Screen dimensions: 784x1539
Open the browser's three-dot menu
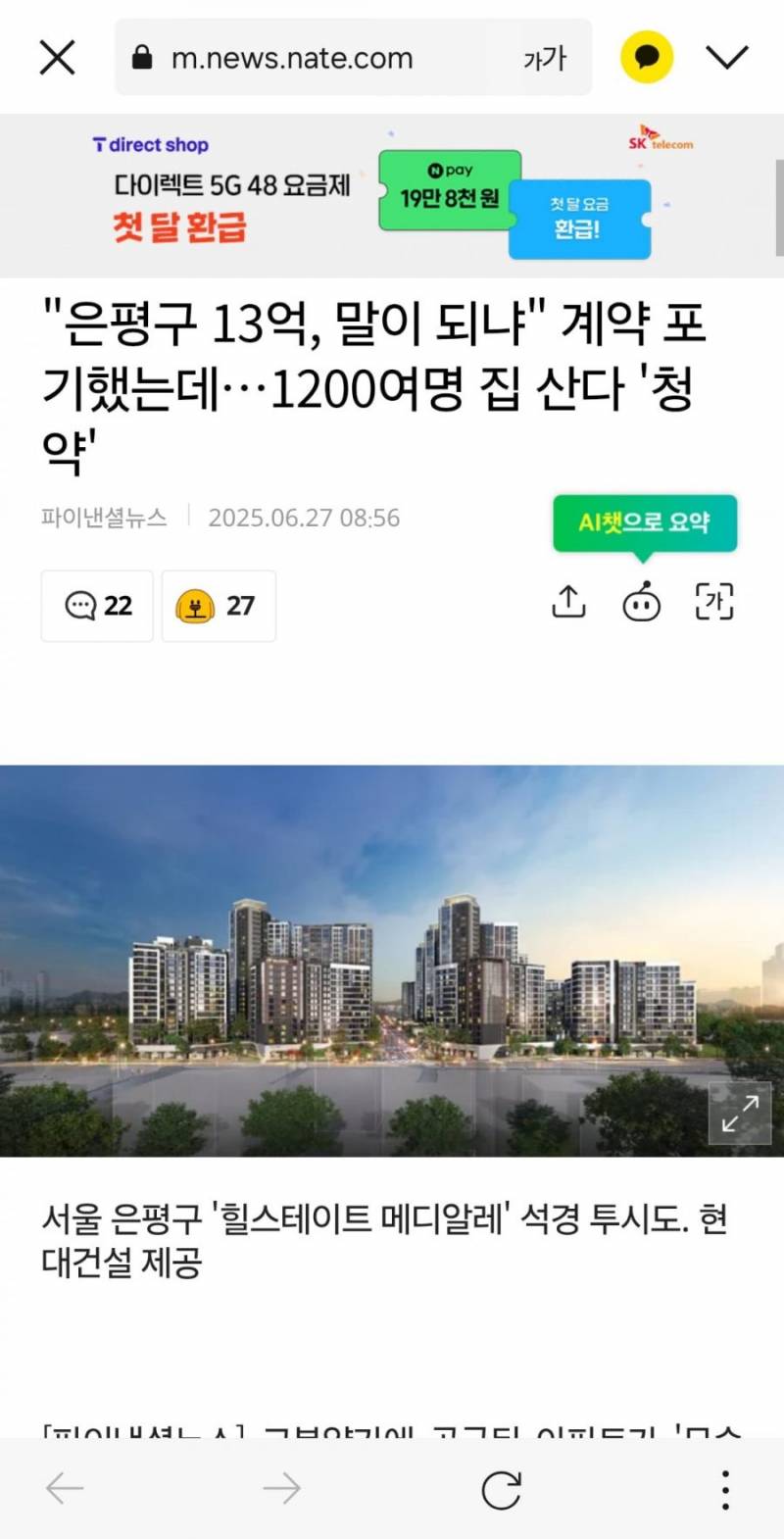click(x=725, y=1489)
